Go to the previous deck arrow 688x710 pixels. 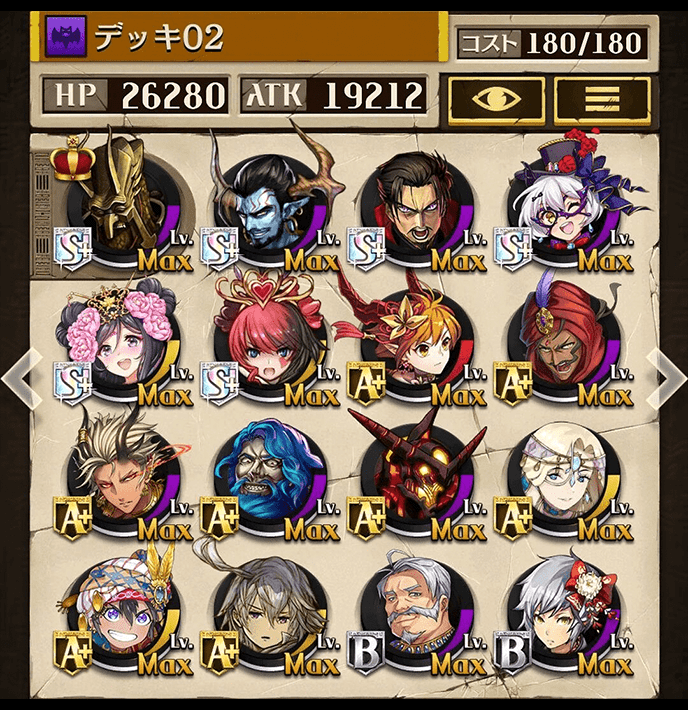[x=20, y=377]
